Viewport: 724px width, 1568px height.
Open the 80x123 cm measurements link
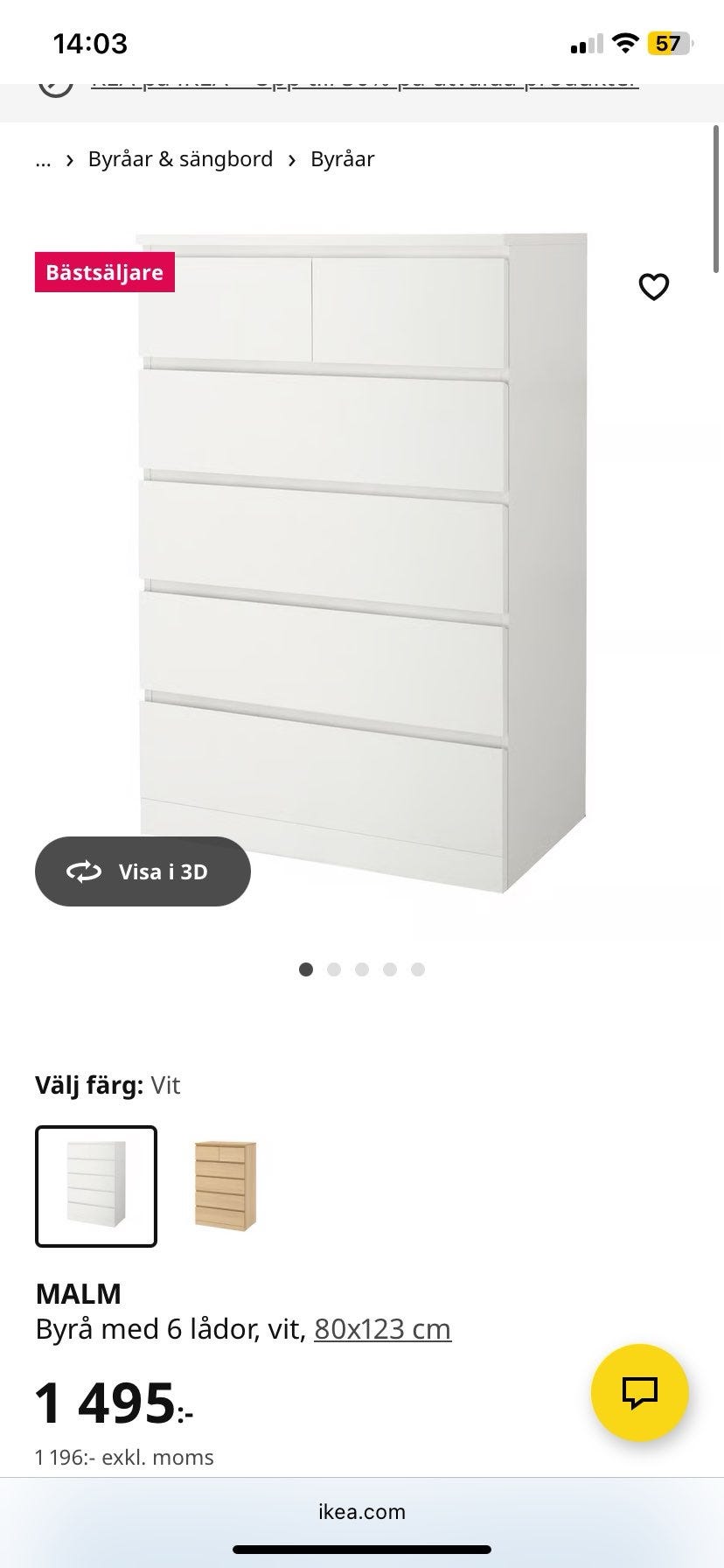coord(382,1328)
